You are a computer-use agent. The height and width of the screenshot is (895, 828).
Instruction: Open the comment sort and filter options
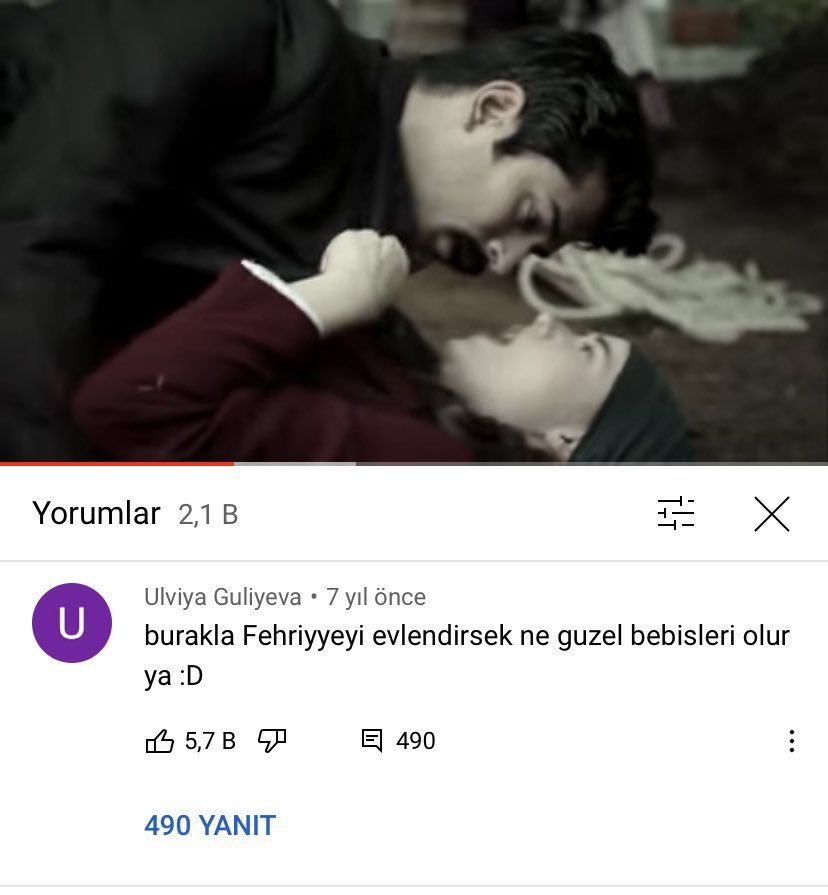[x=676, y=514]
